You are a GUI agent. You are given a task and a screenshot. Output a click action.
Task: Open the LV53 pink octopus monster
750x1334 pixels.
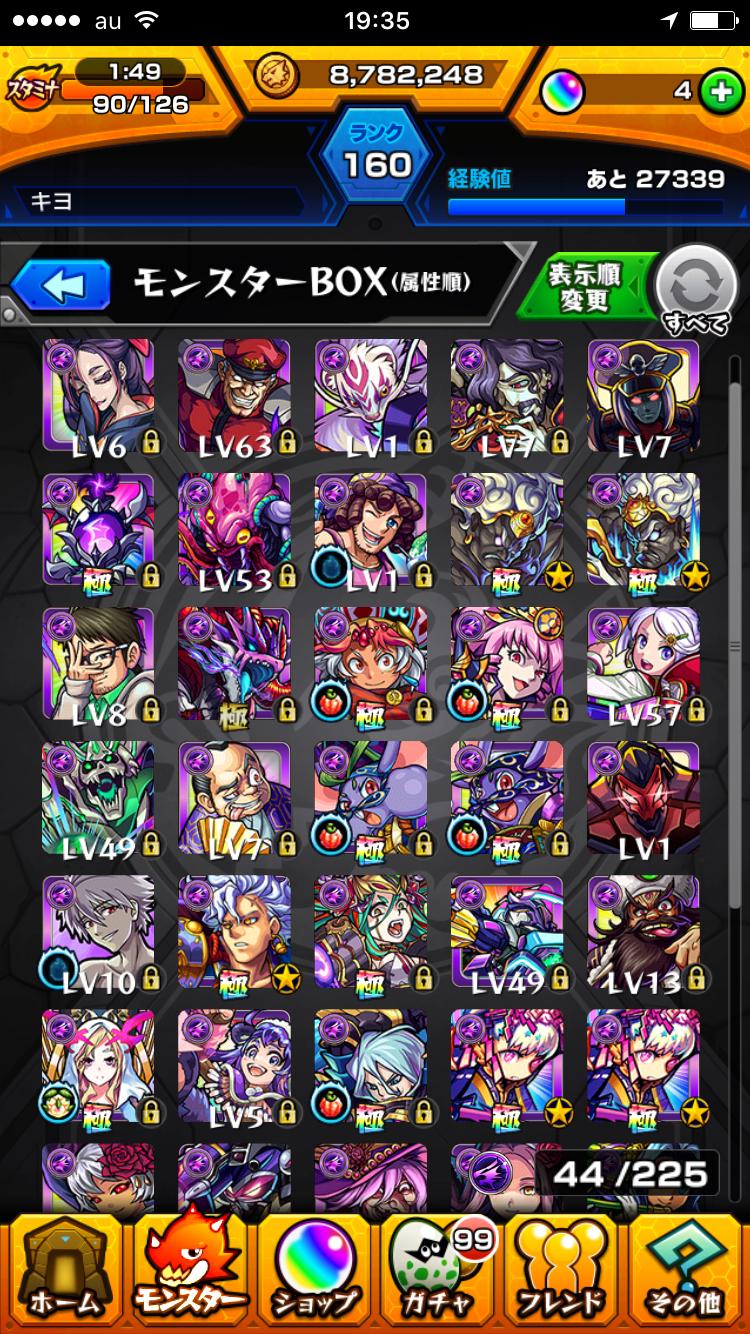click(x=235, y=530)
